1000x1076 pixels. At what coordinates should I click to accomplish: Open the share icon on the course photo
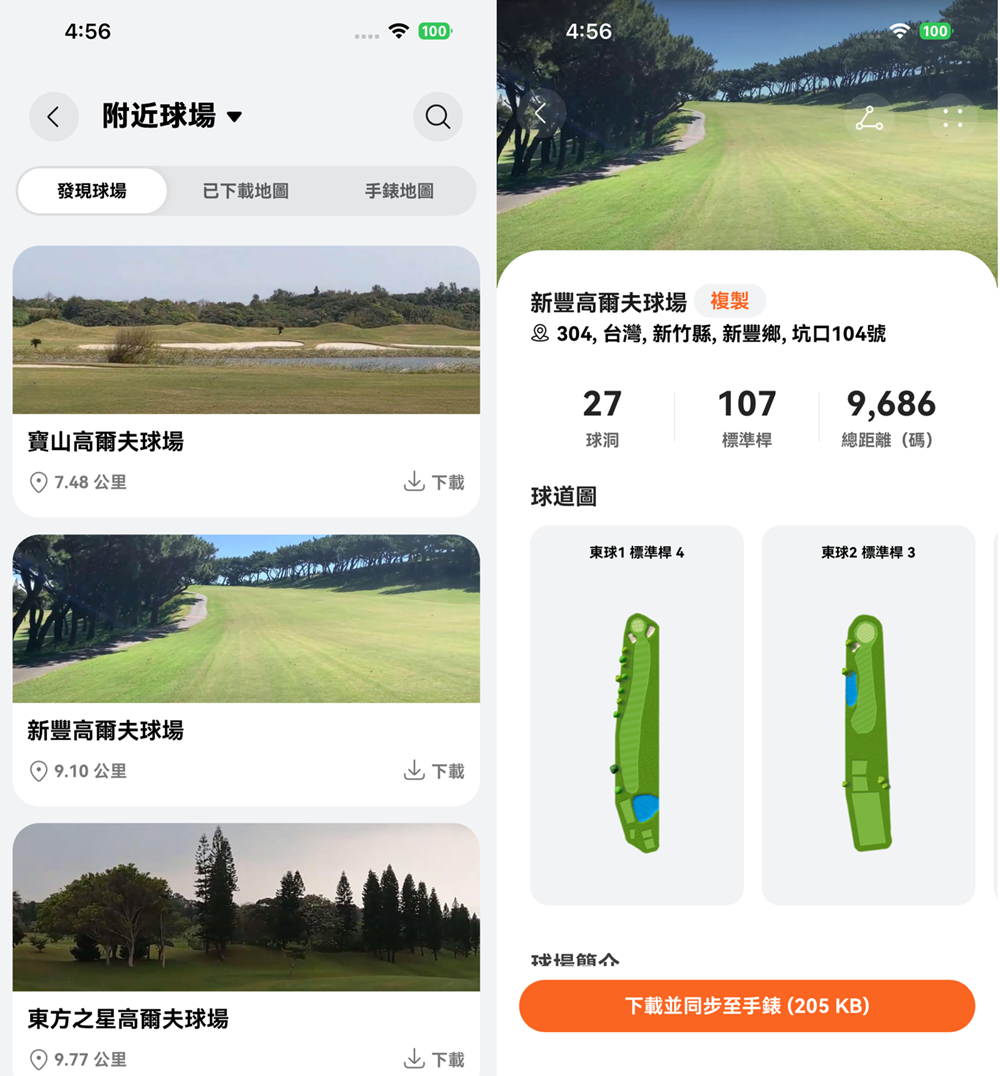869,118
